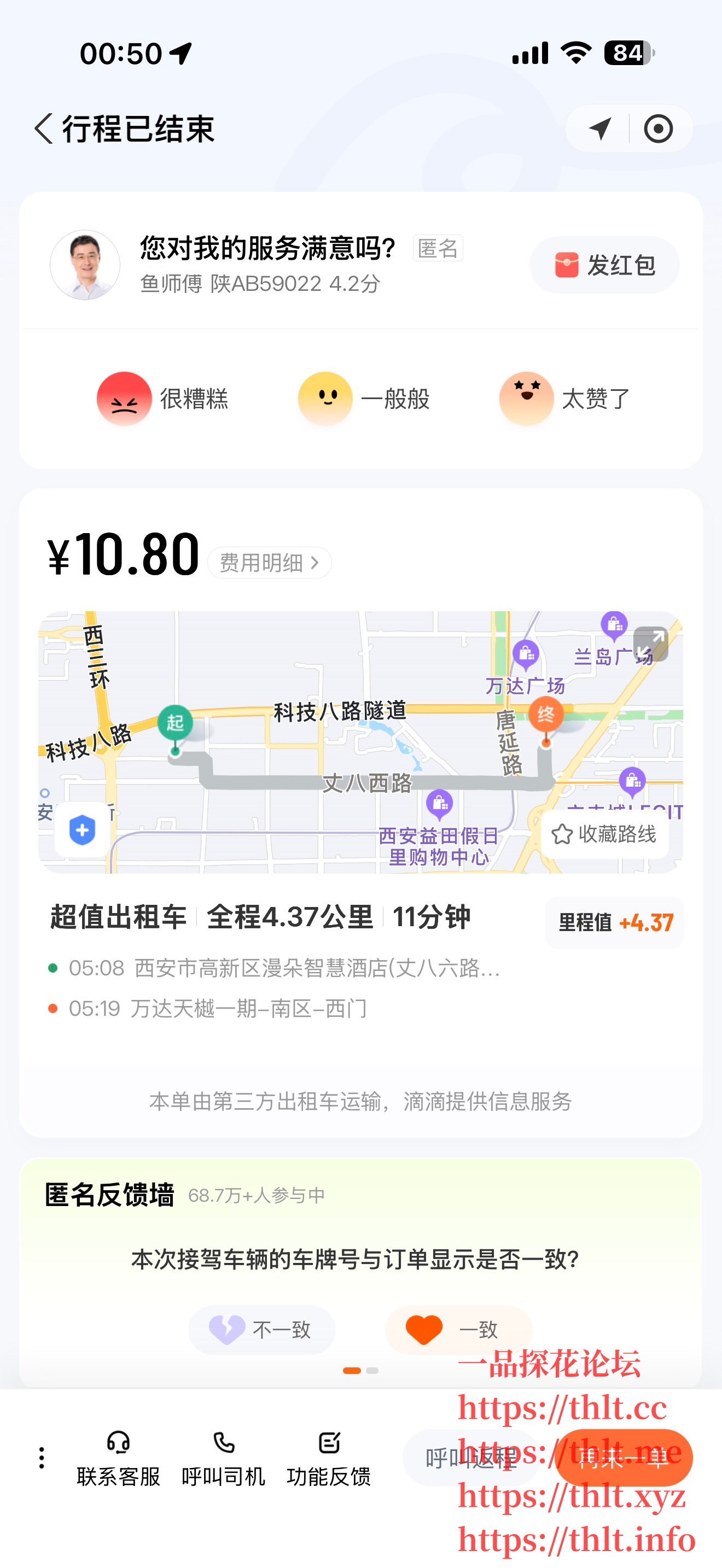
Task: Call the driver with 呼叫司机
Action: pyautogui.click(x=223, y=1459)
